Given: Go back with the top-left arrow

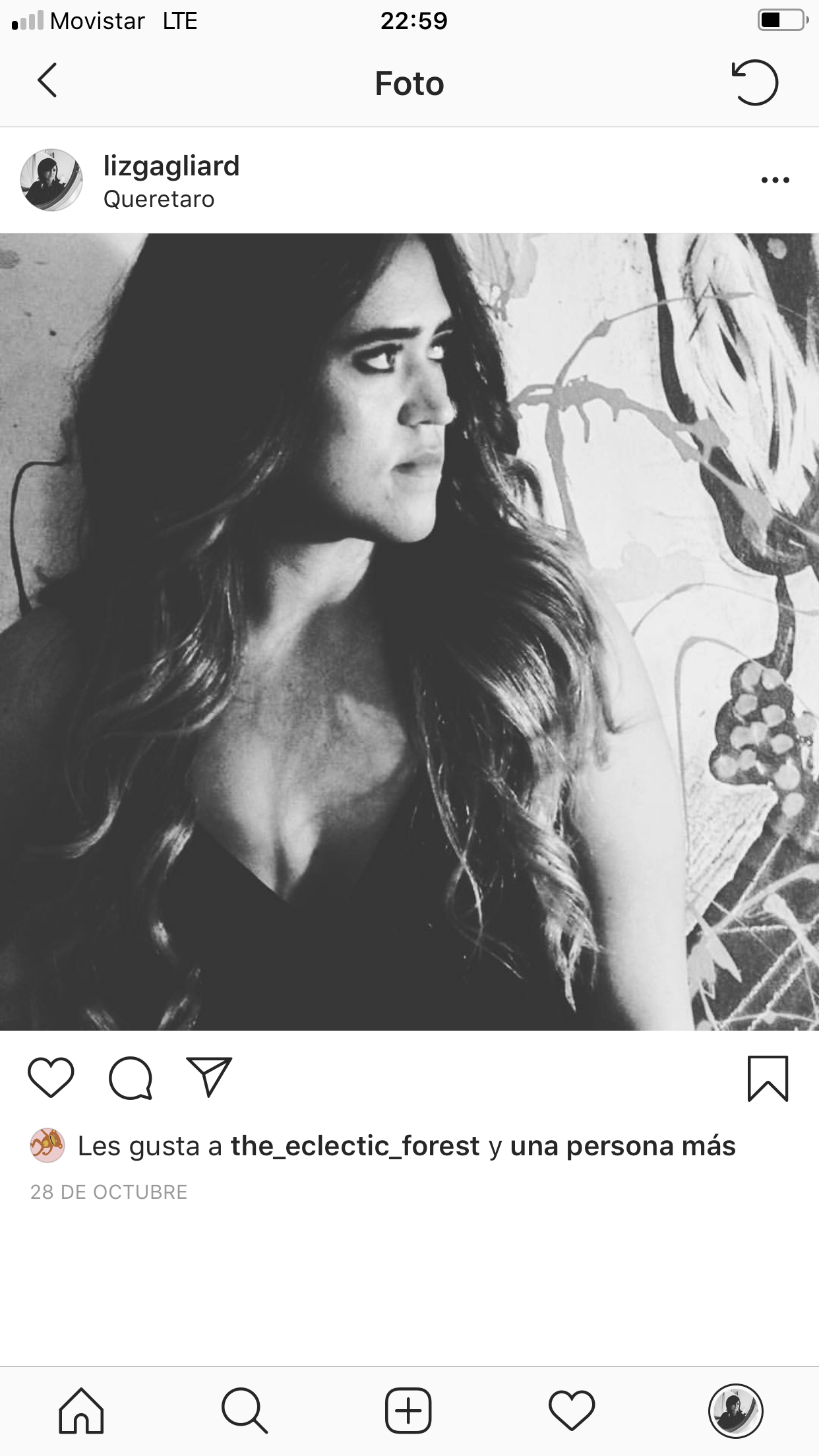Looking at the screenshot, I should pos(47,80).
